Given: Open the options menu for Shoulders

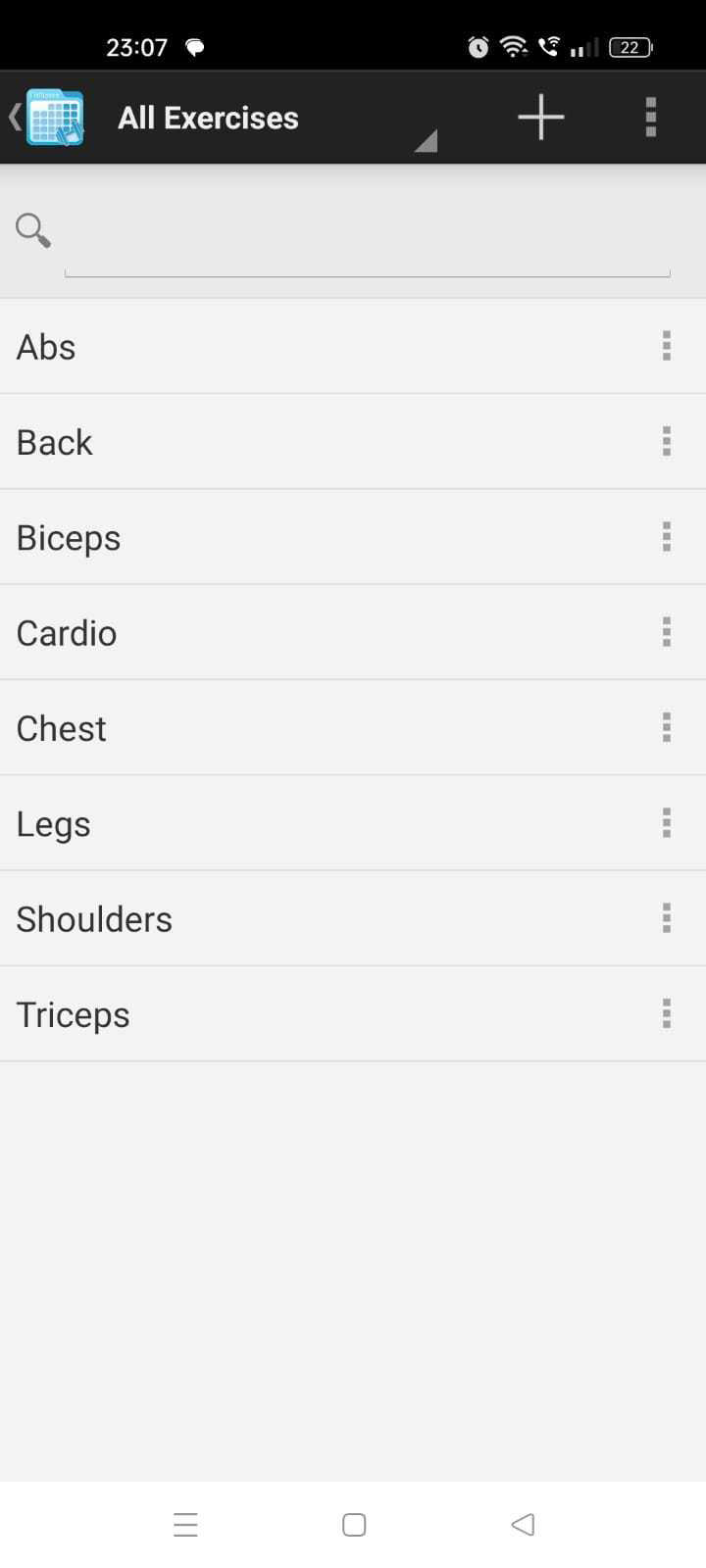Looking at the screenshot, I should (x=666, y=918).
